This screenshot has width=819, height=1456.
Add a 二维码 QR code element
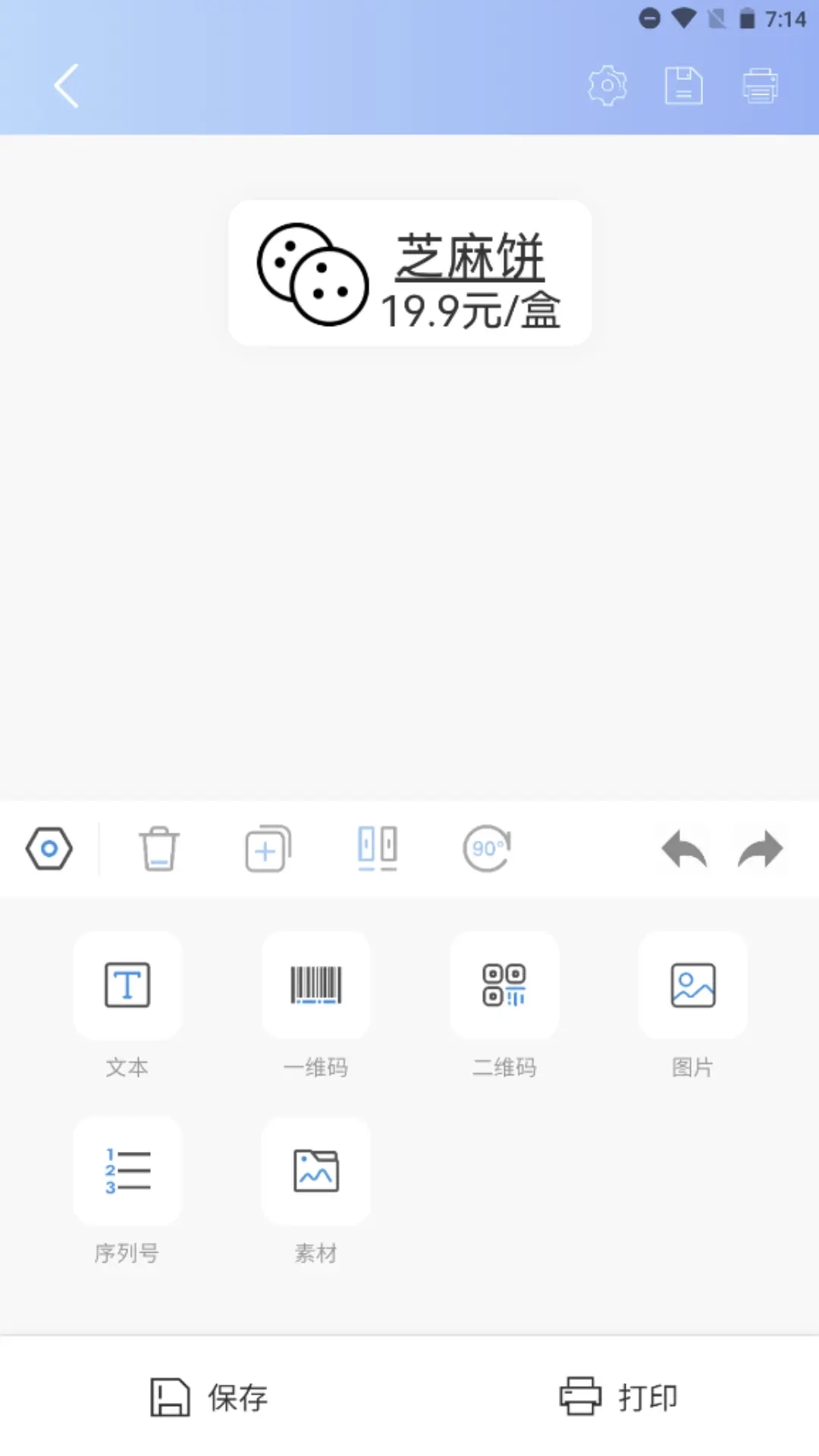(x=504, y=986)
